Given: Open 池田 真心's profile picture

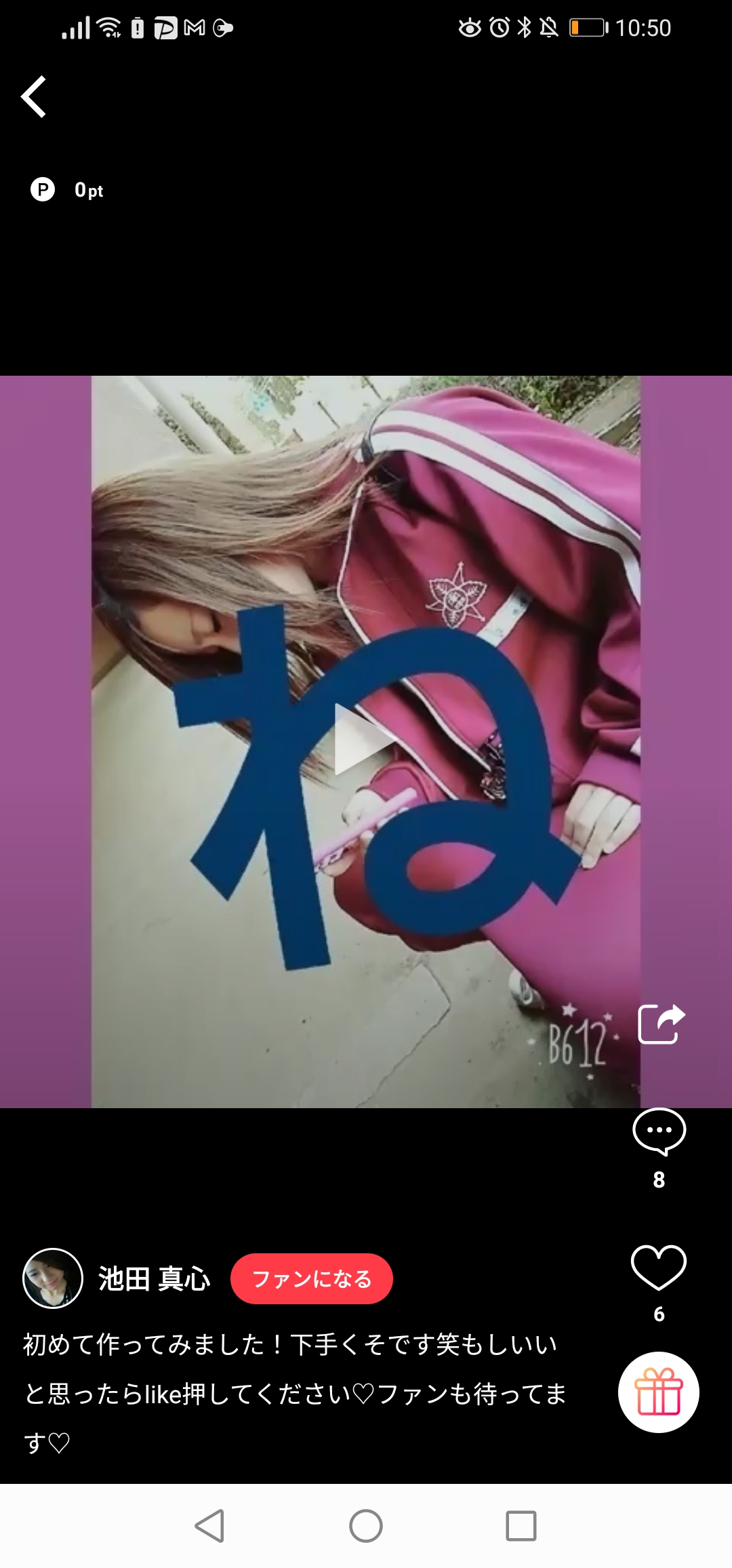Looking at the screenshot, I should (53, 1278).
